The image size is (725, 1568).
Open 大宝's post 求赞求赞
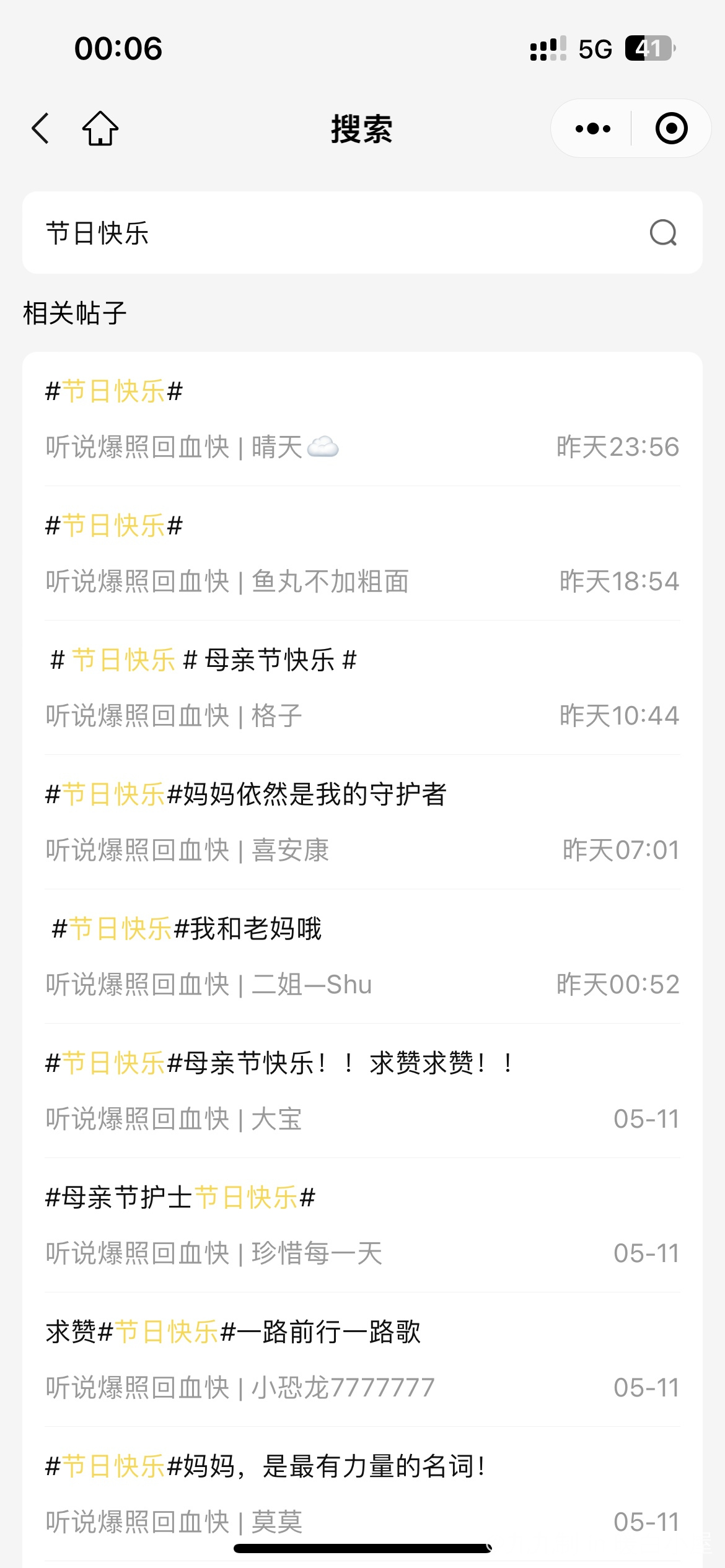tap(362, 1091)
